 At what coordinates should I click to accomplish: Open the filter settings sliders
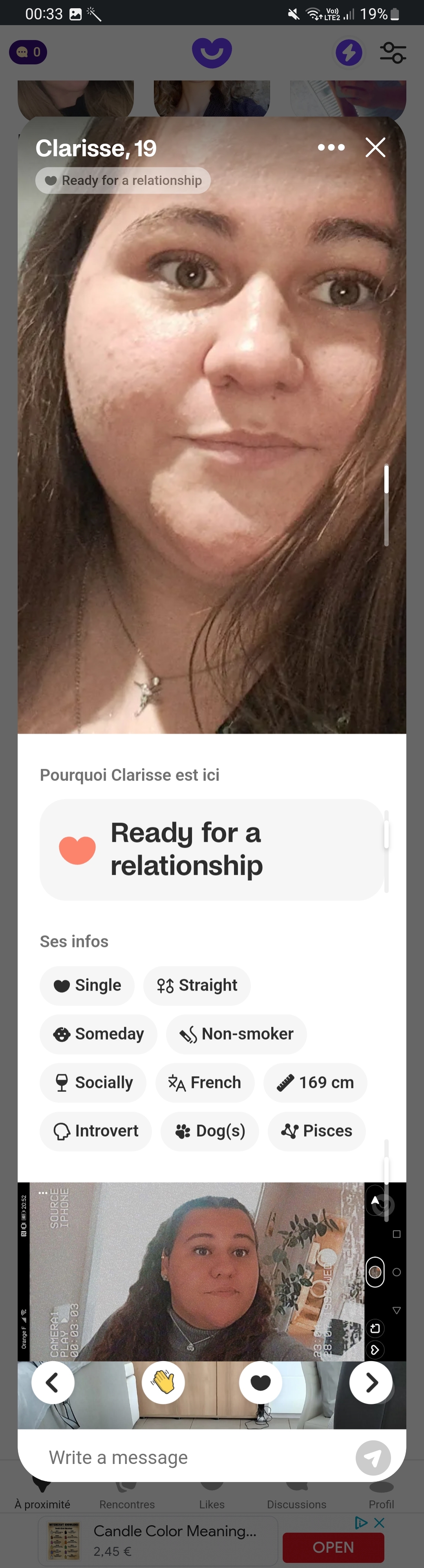coord(393,52)
